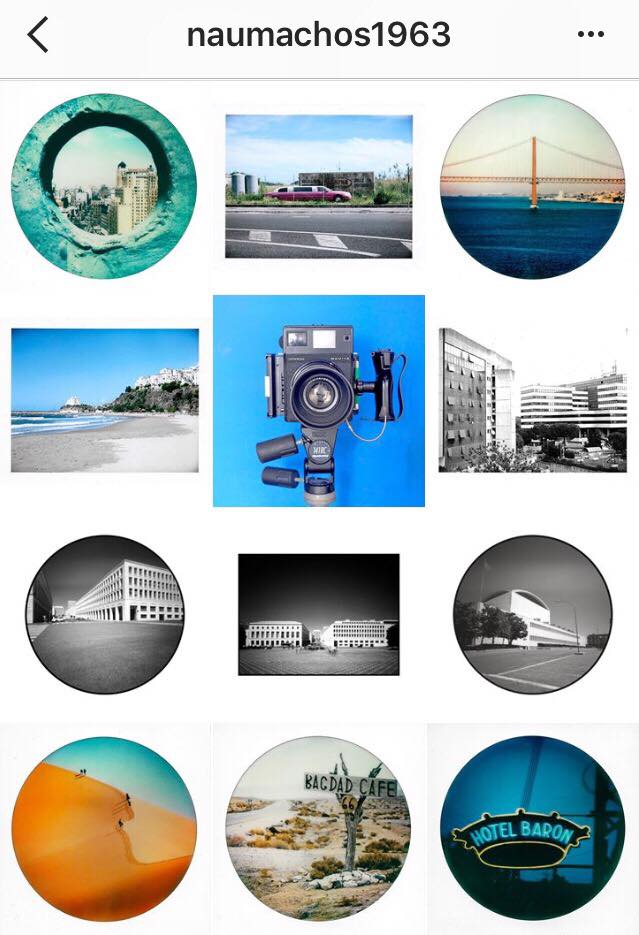Open the rectangular black-and-white plaza photo
The height and width of the screenshot is (935, 639).
point(318,613)
